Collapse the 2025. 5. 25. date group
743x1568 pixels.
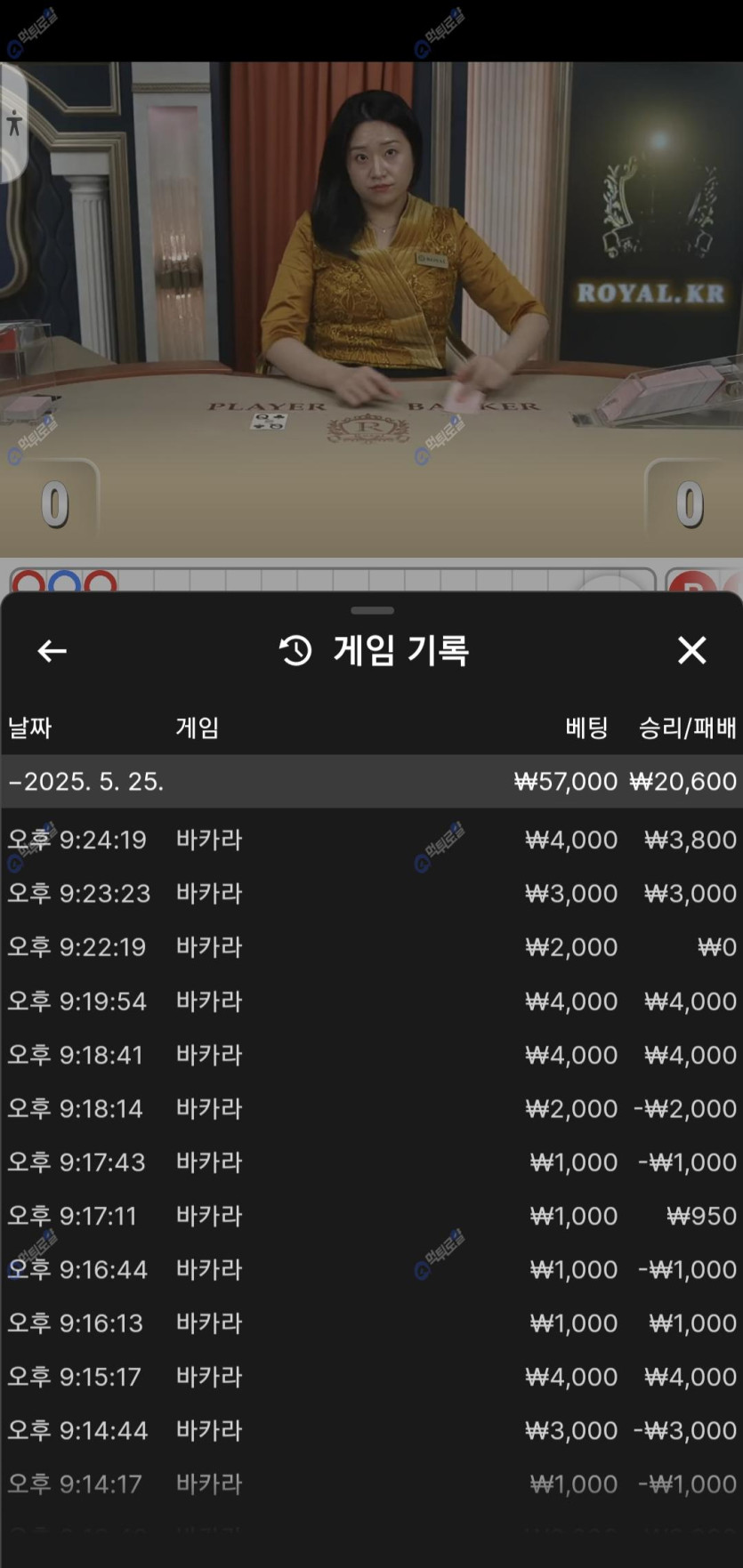click(x=85, y=782)
